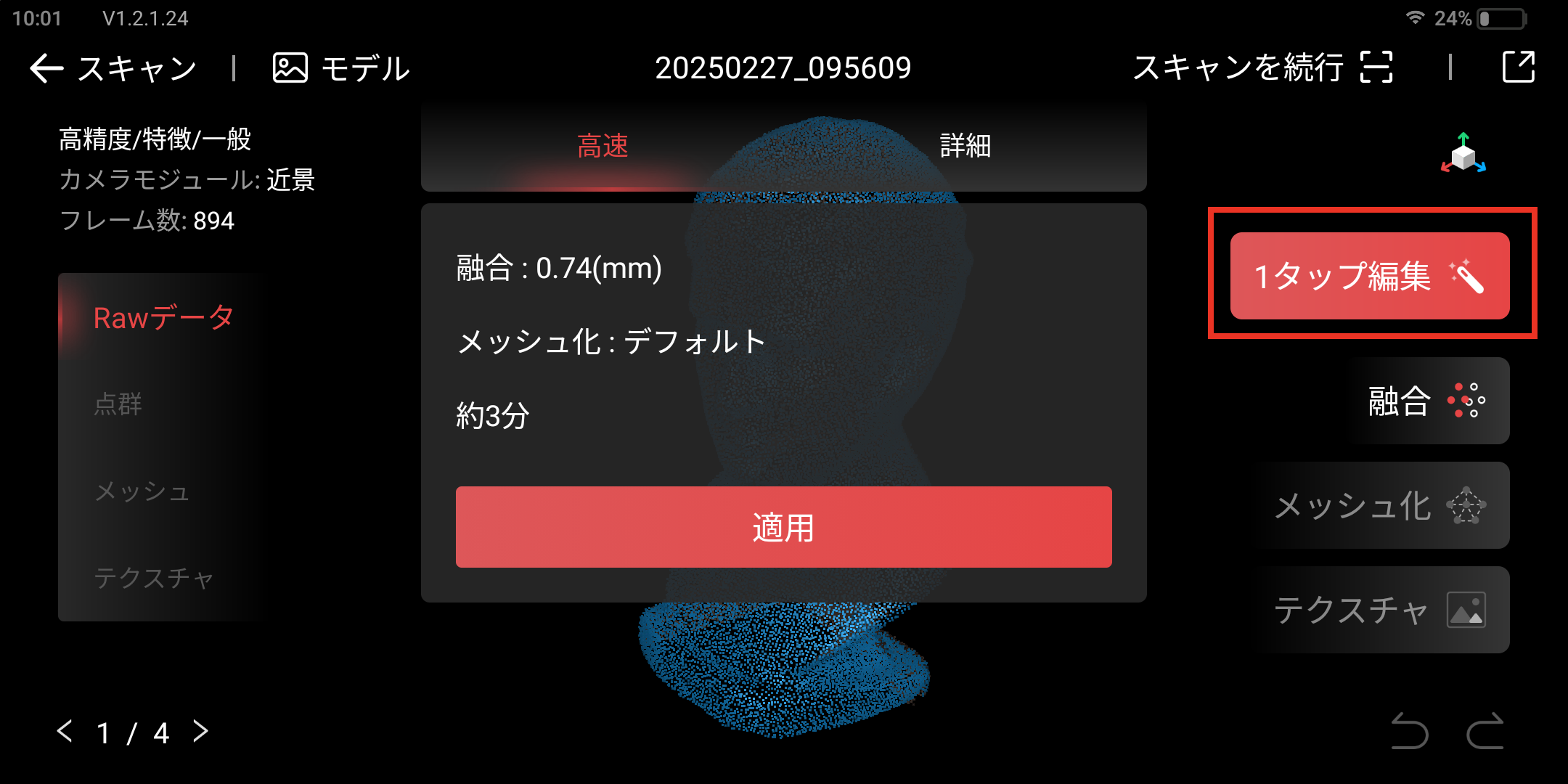The width and height of the screenshot is (1568, 784).
Task: Undo the last action
Action: pos(1409,731)
